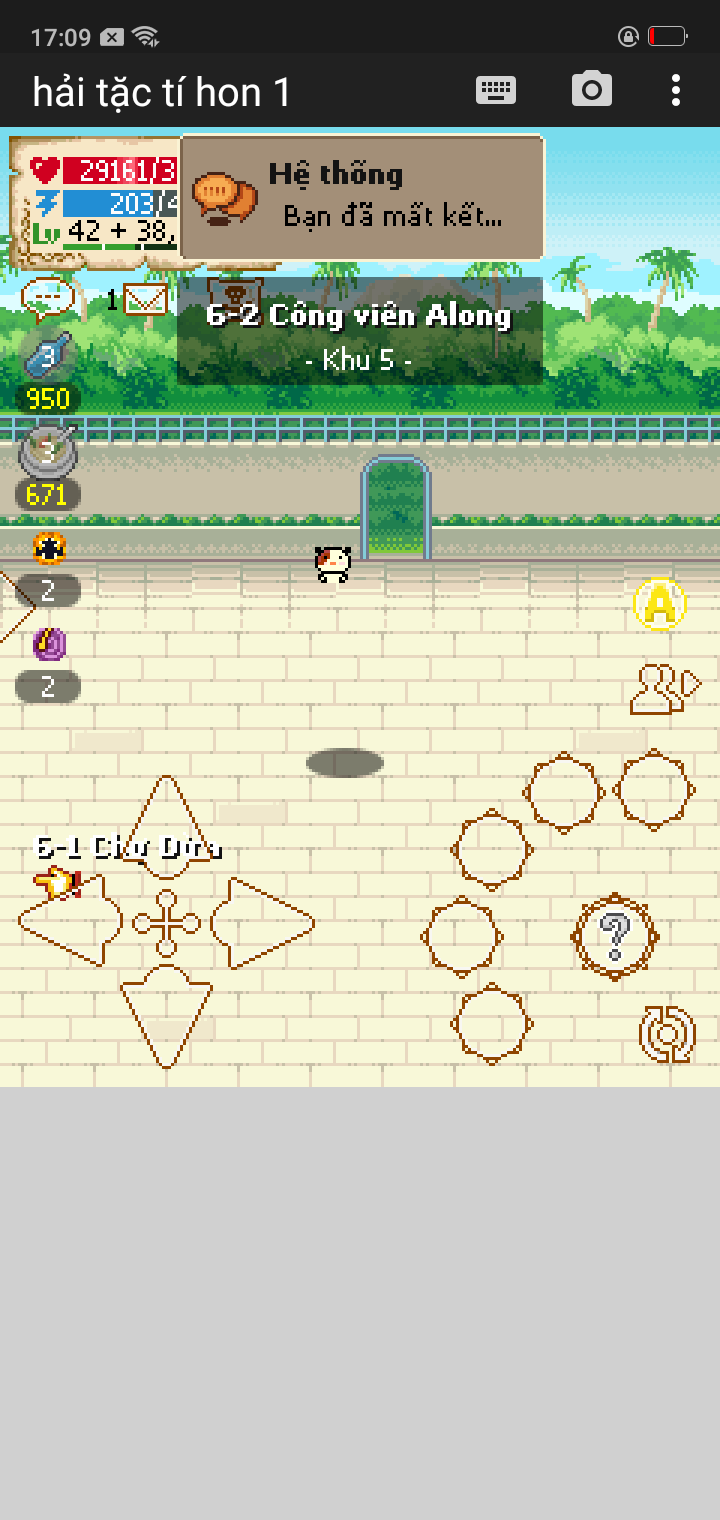This screenshot has height=1520, width=720.
Task: Move down with the D-pad arrow
Action: click(166, 1012)
